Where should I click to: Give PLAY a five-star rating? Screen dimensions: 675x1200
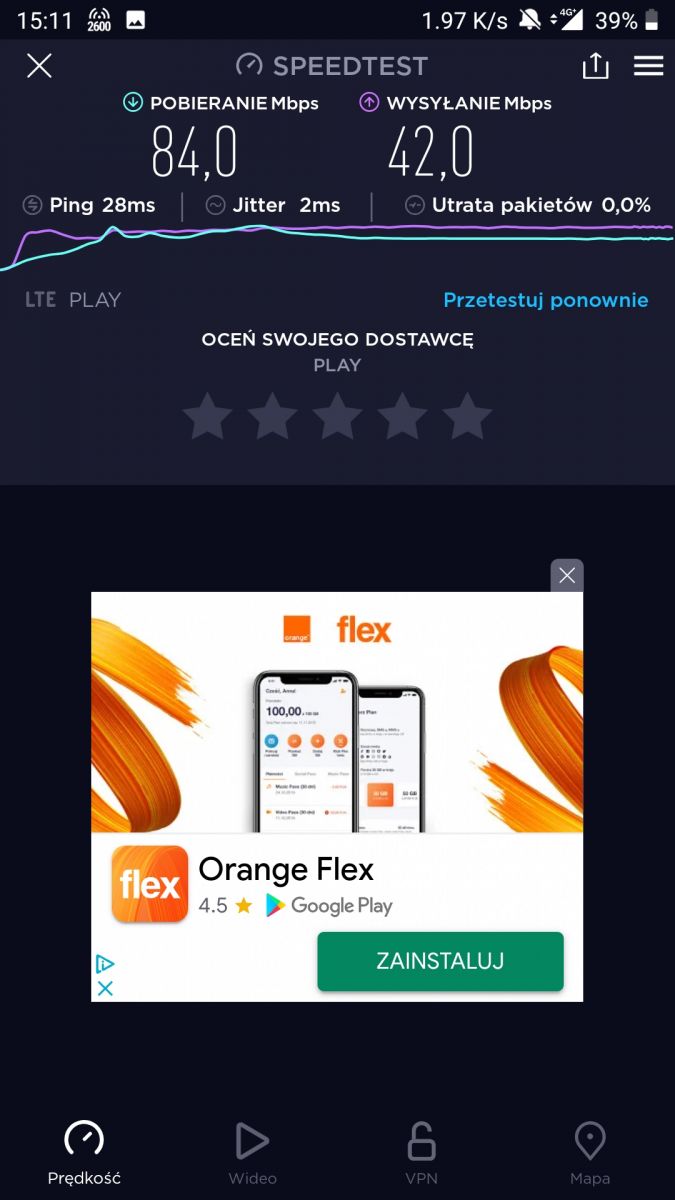467,416
